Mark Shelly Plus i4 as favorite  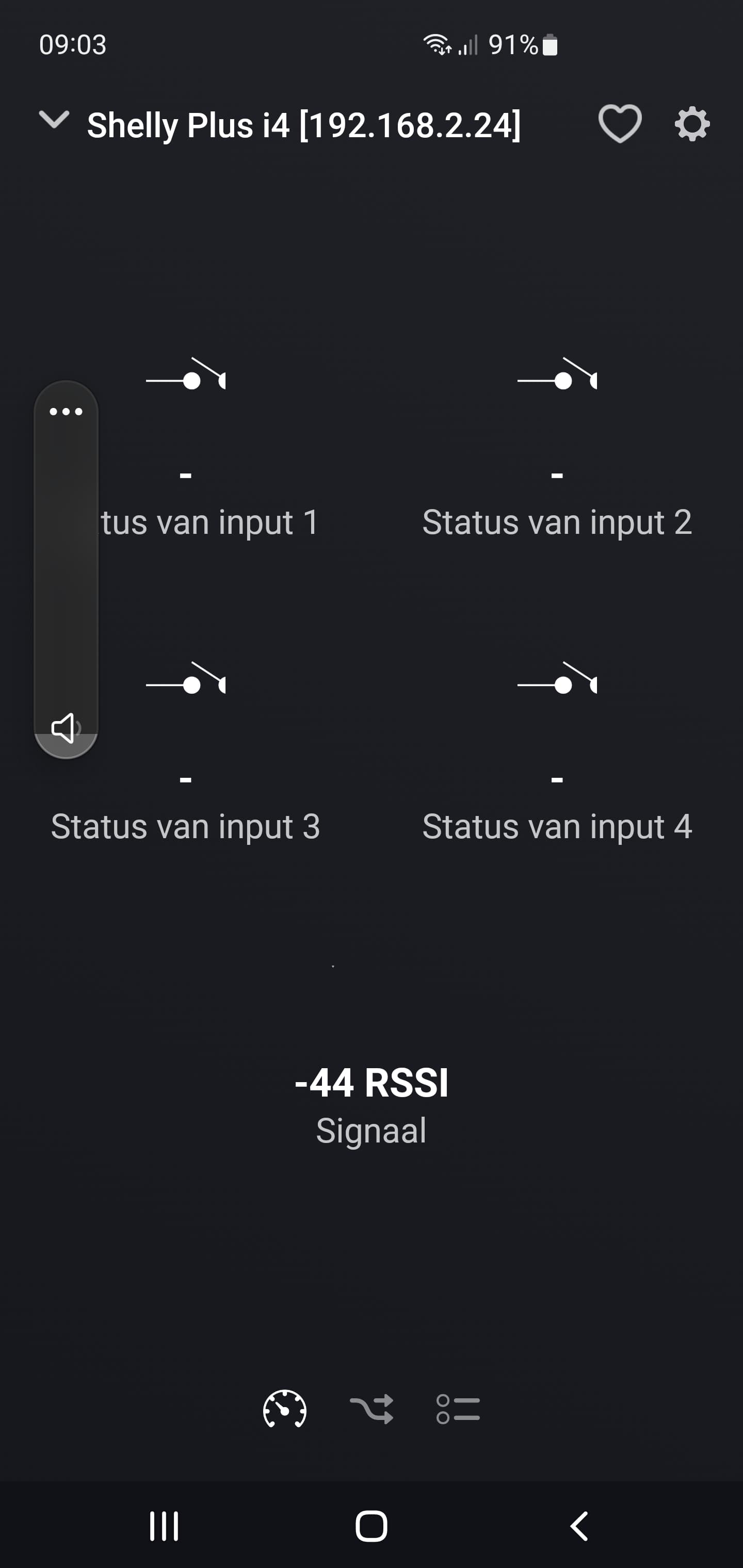(619, 124)
